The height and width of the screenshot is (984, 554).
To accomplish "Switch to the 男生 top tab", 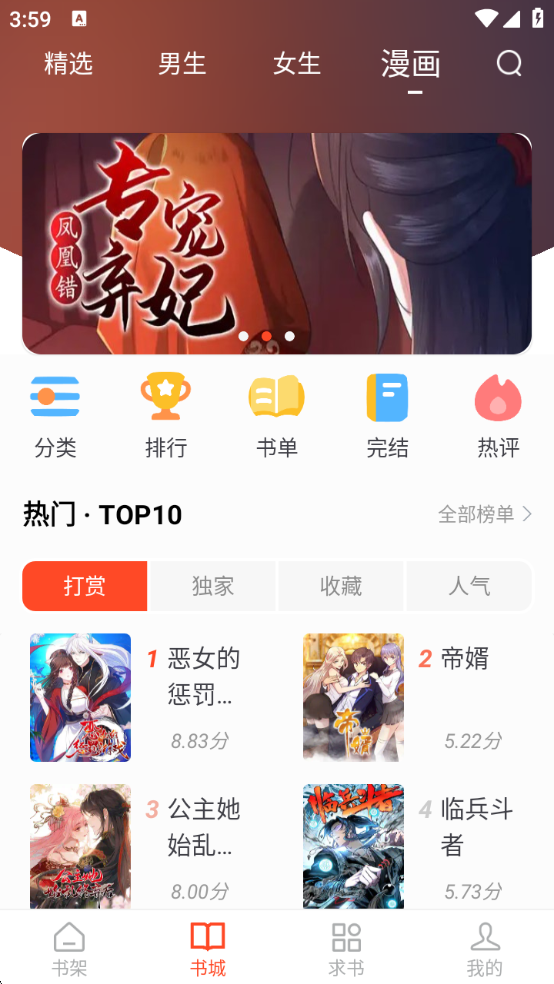I will coord(182,64).
